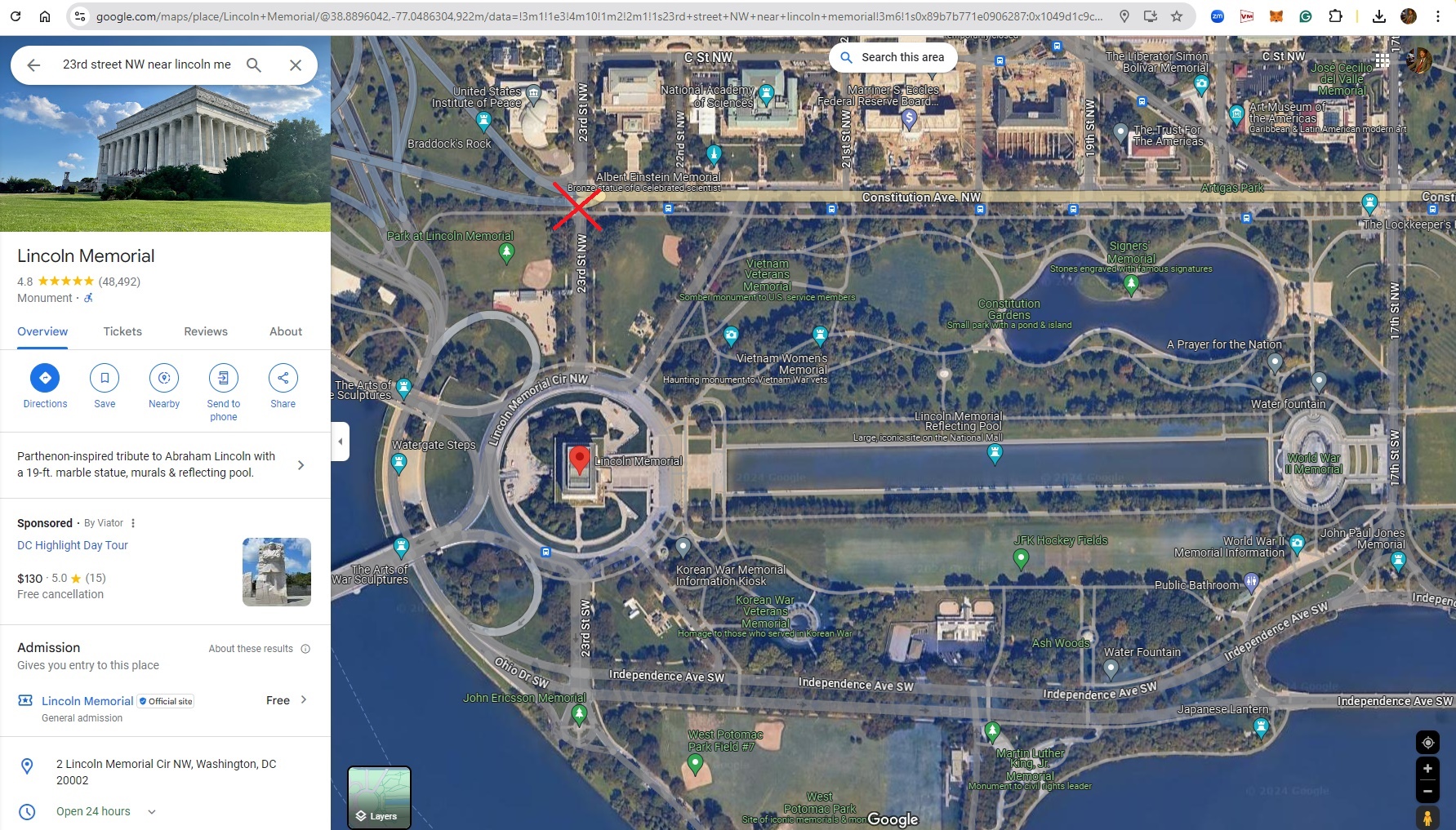Open the Layers map switcher

coord(379,797)
